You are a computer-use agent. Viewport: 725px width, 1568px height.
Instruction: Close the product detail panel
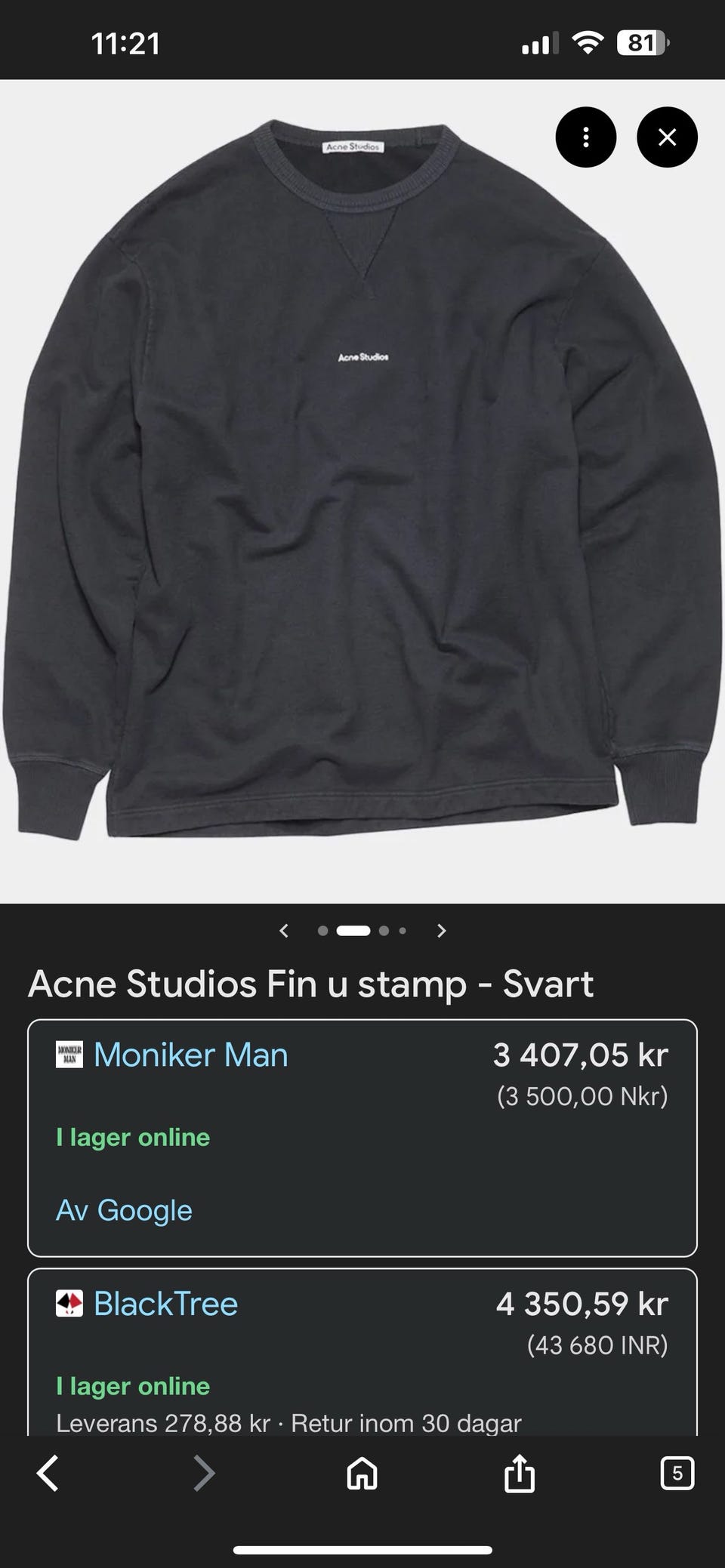tap(667, 137)
